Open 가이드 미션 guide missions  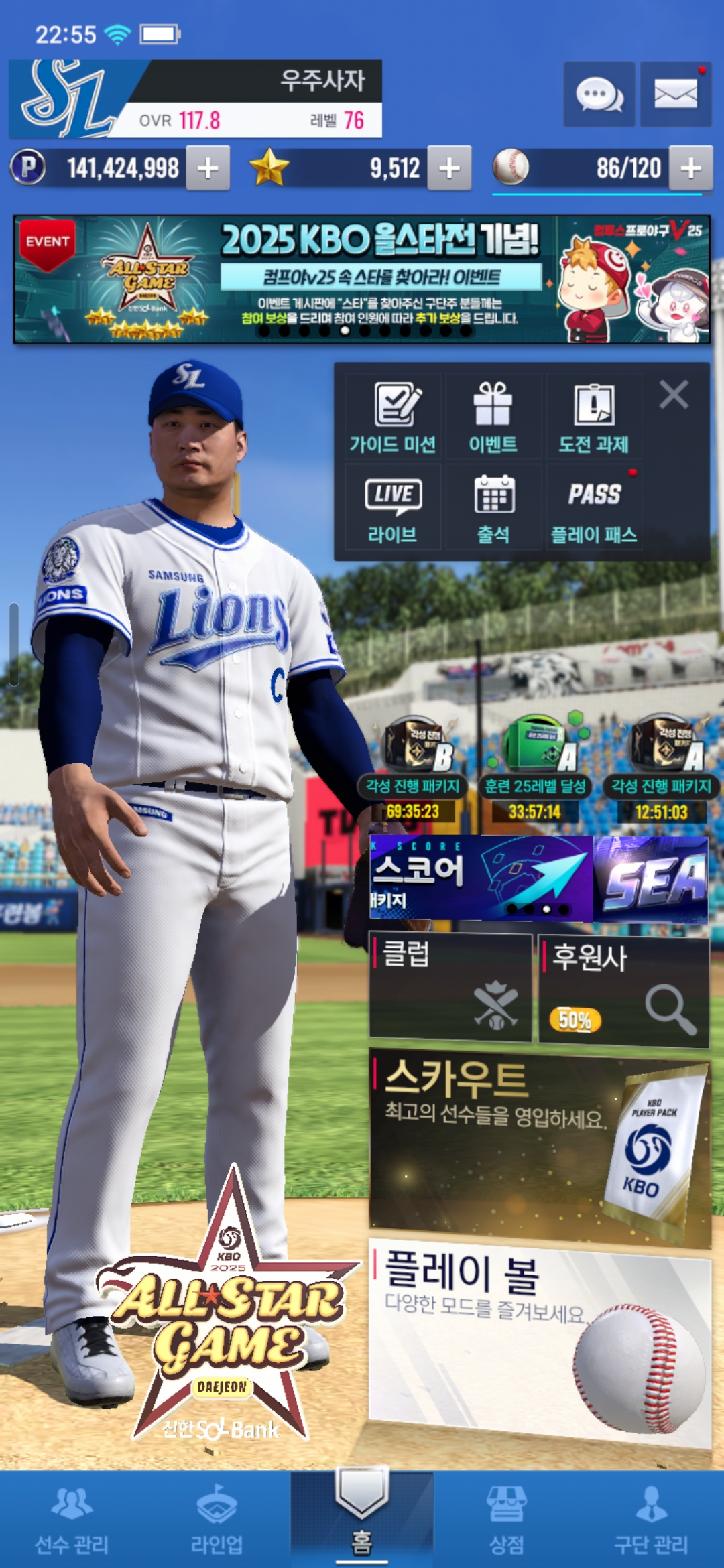(393, 417)
